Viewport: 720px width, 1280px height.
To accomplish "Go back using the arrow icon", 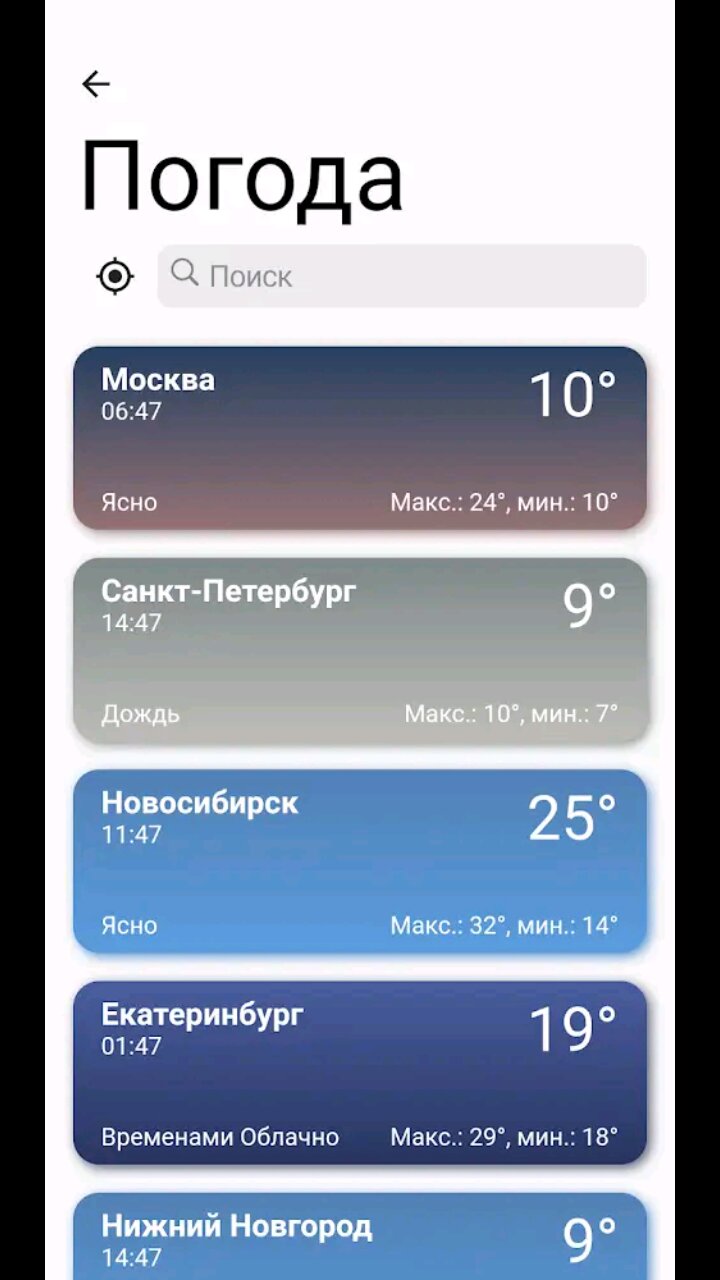I will (96, 84).
